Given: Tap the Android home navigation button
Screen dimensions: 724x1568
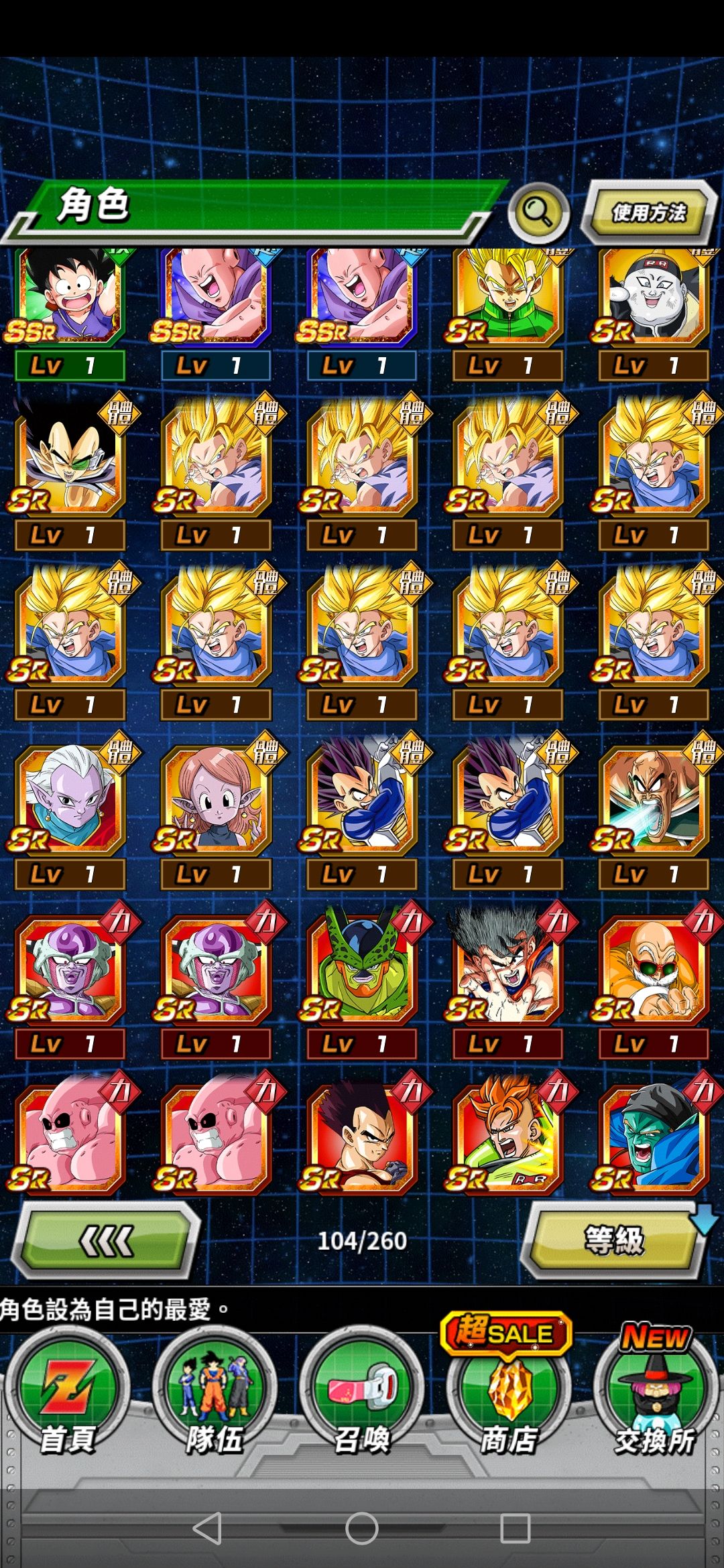Looking at the screenshot, I should tap(362, 1528).
